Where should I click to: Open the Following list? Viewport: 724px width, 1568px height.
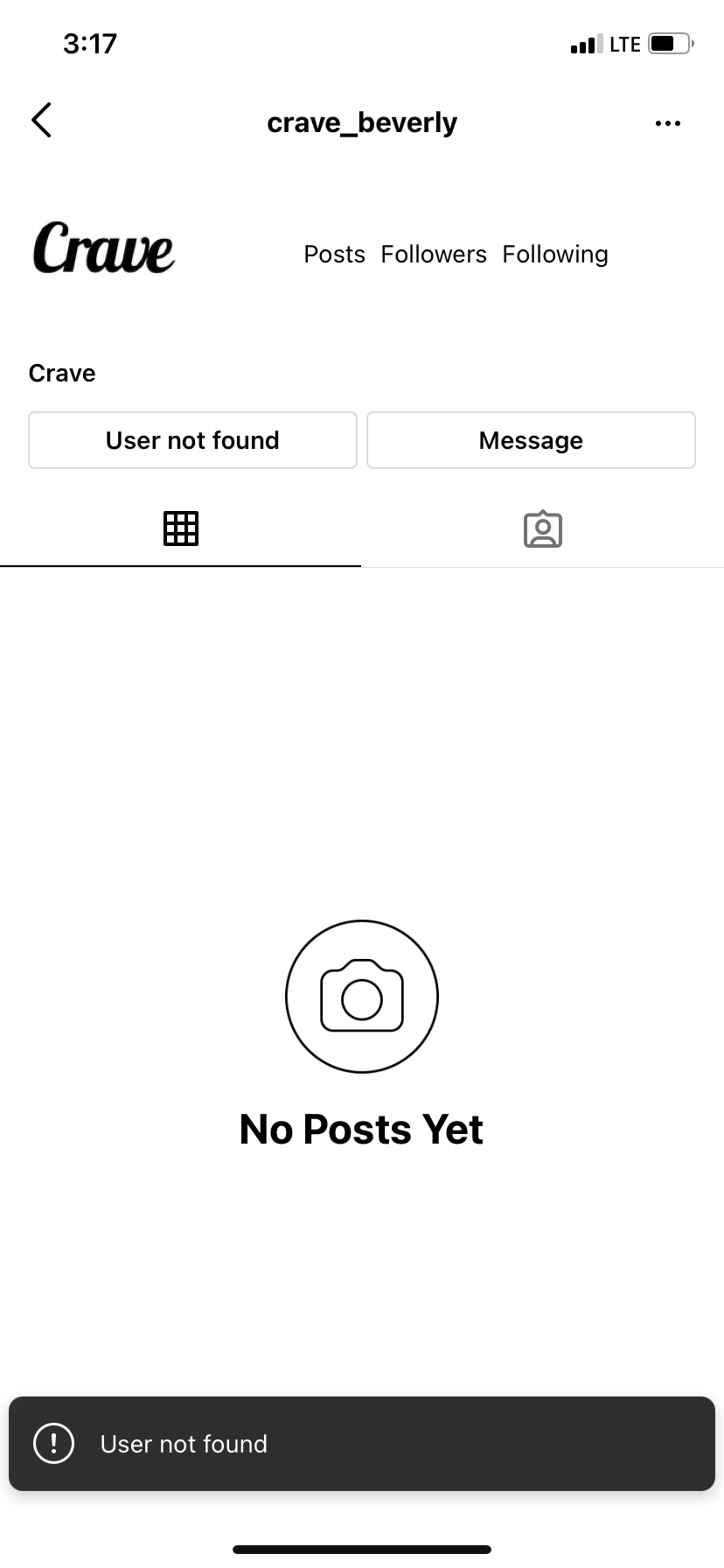pyautogui.click(x=554, y=254)
